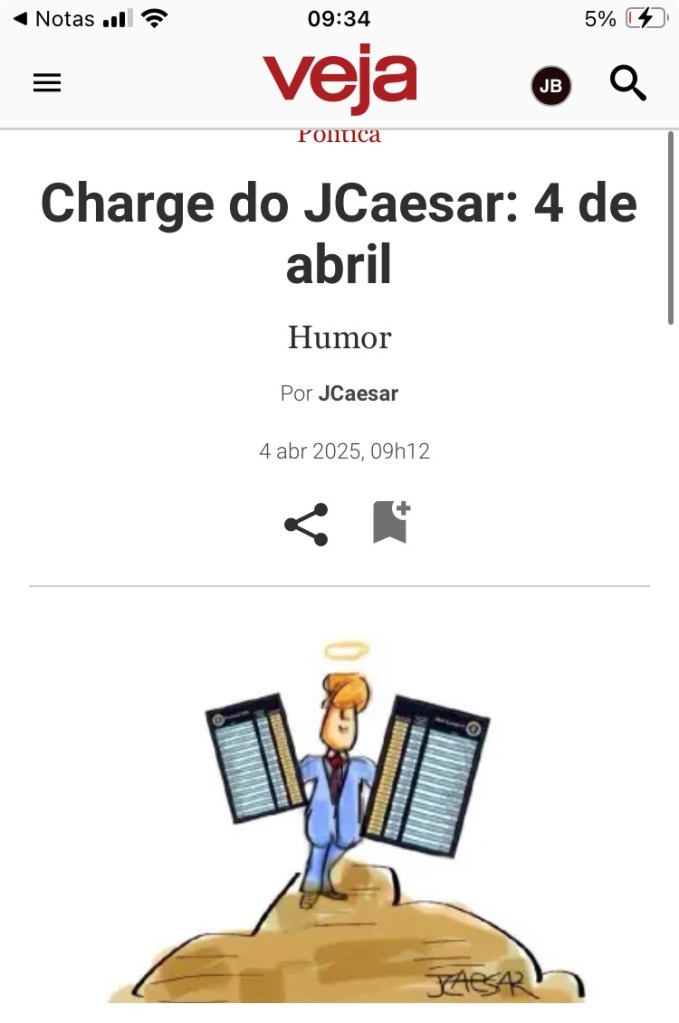The height and width of the screenshot is (1023, 679).
Task: Open the JB profile avatar
Action: tap(550, 86)
